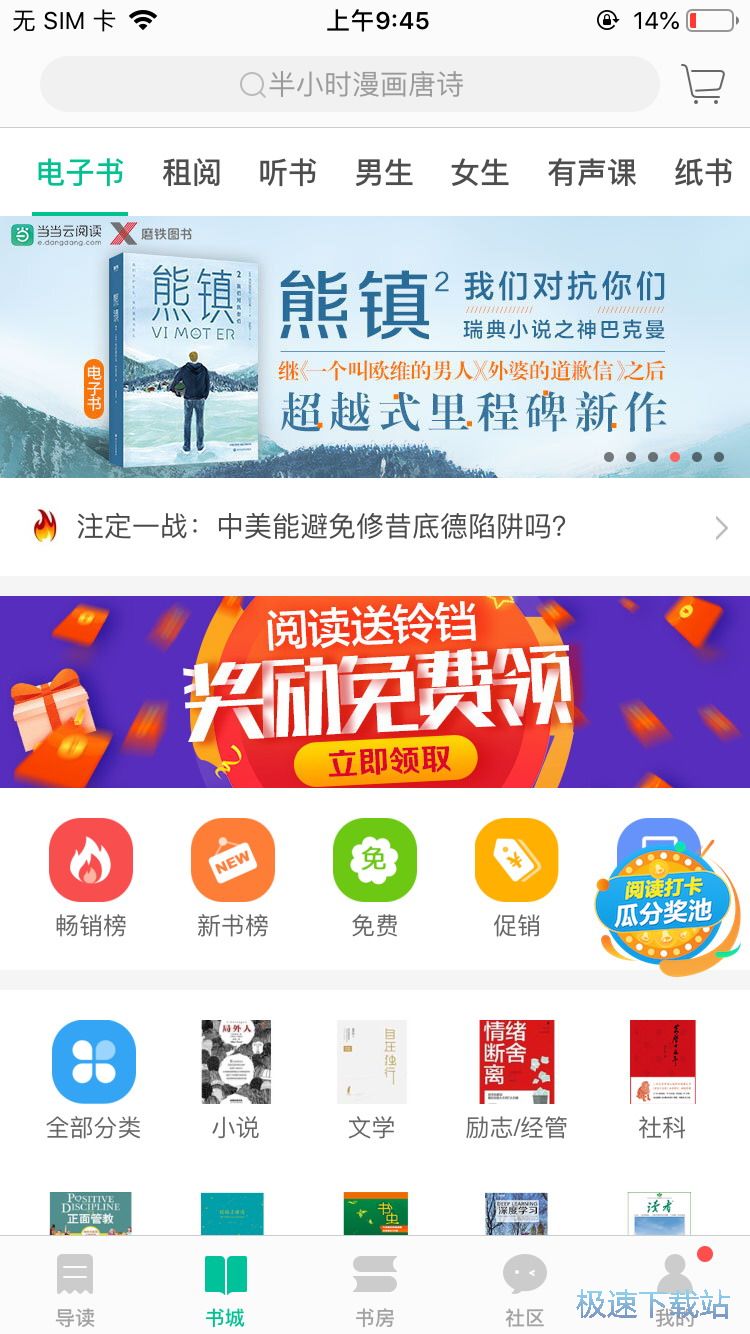The image size is (750, 1334).
Task: Tap the search box 半小时漫画唐诗
Action: point(350,84)
